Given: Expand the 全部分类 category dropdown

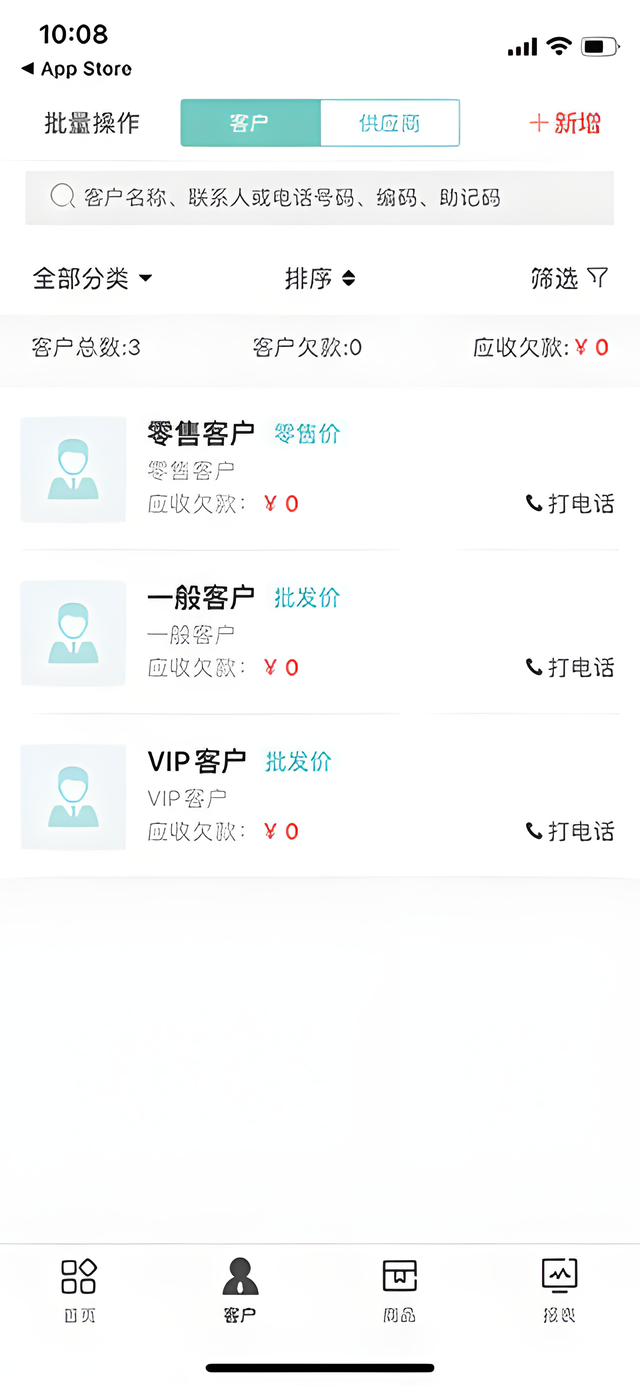Looking at the screenshot, I should 92,279.
